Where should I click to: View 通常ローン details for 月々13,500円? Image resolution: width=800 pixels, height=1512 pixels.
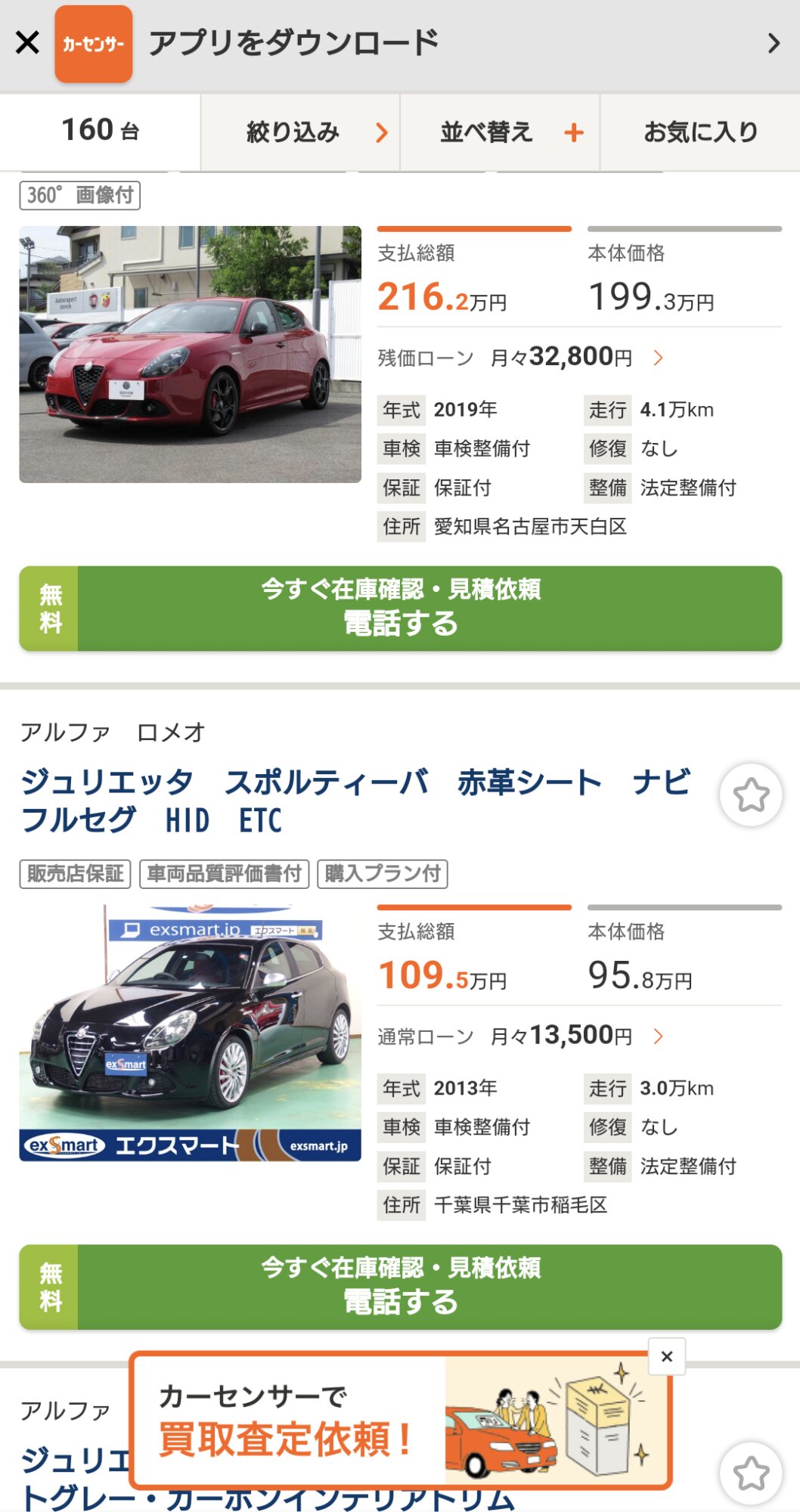pos(520,1036)
